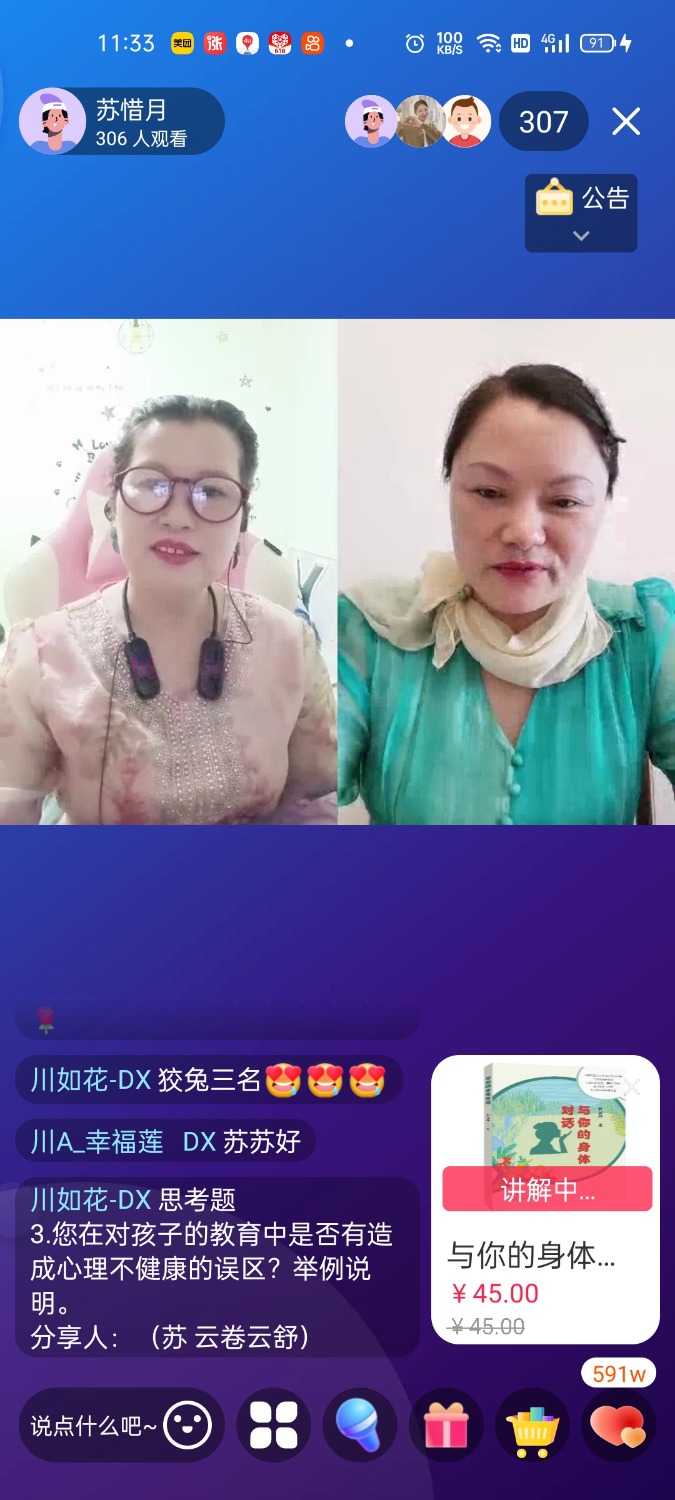This screenshot has width=675, height=1500.
Task: Close the live stream room
Action: 626,122
